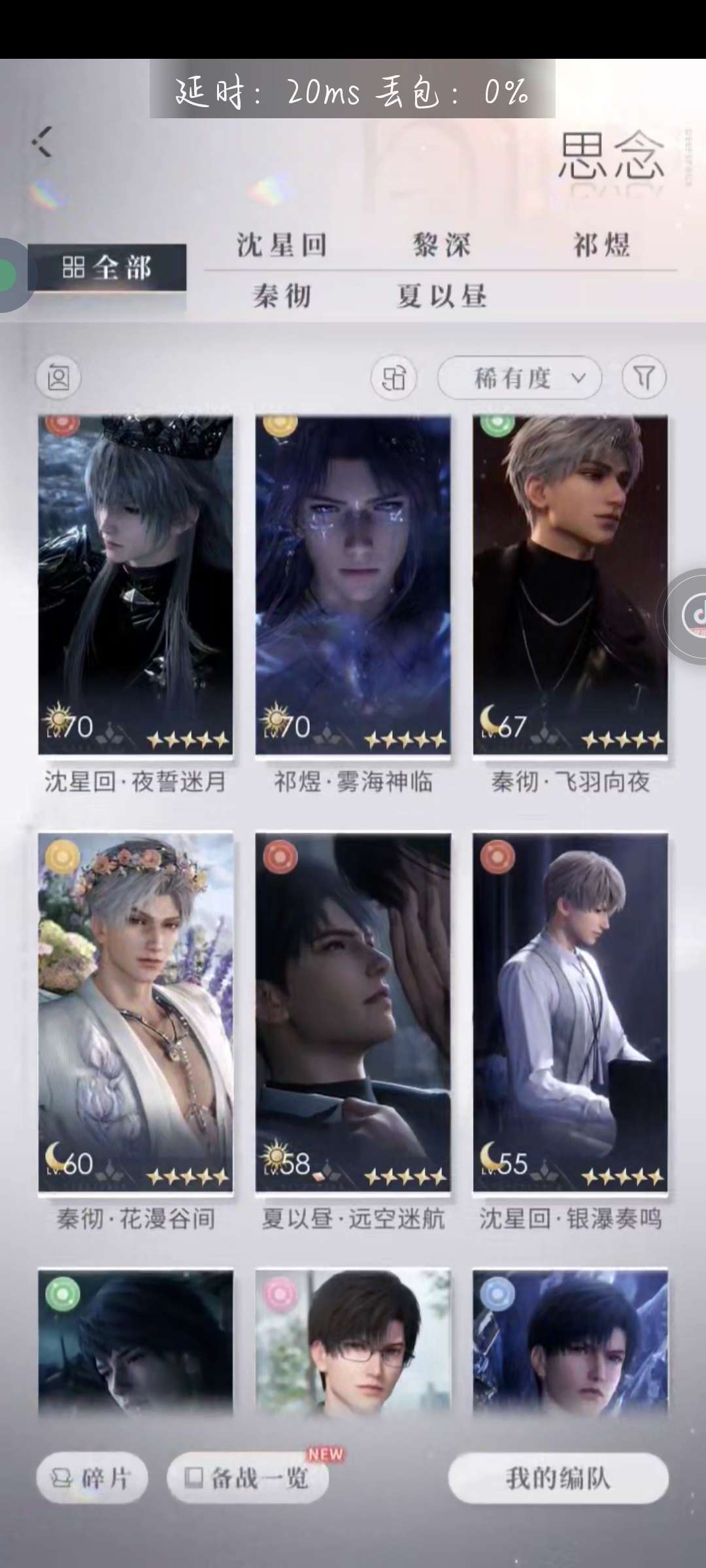Select the 全部 category tab
The image size is (706, 1568).
[x=107, y=268]
